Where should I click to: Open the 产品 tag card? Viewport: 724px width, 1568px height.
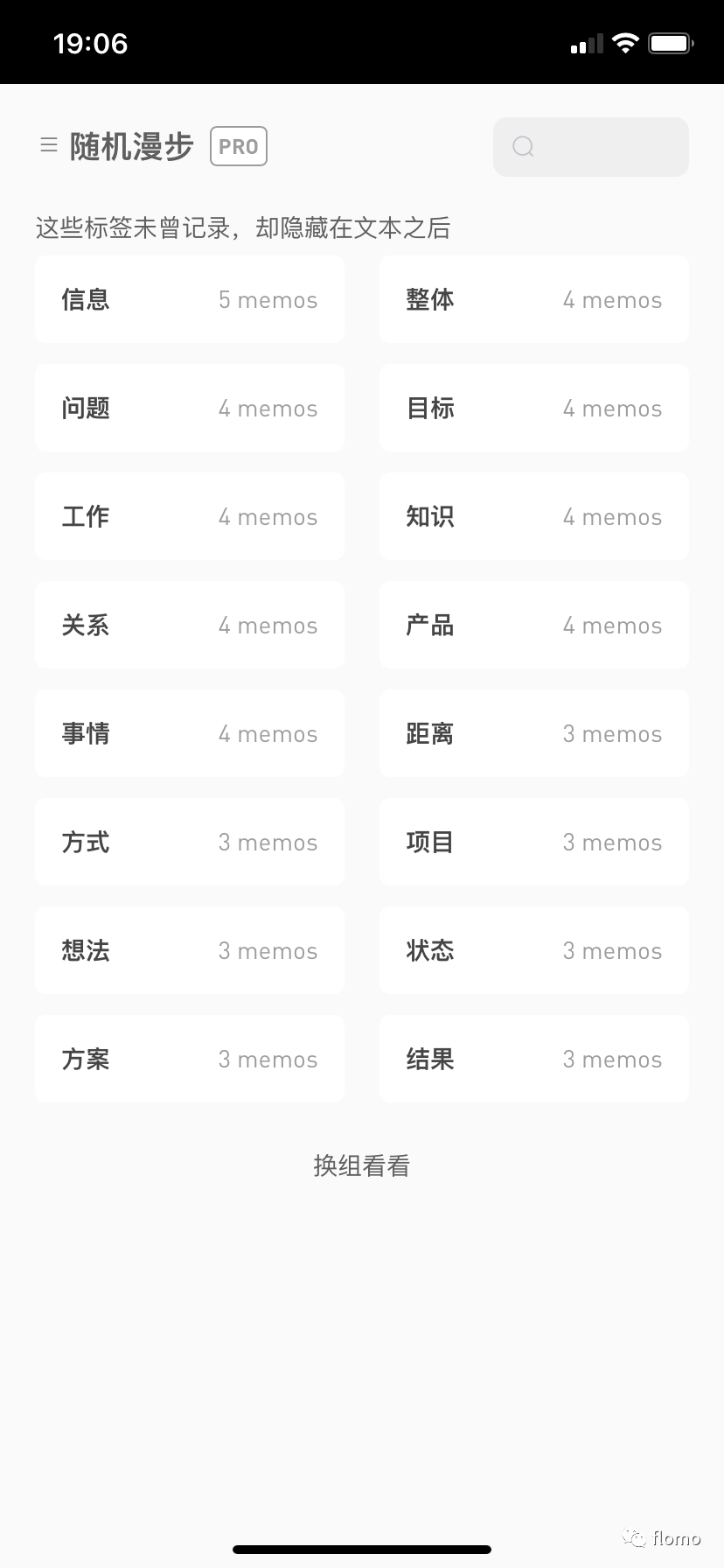pyautogui.click(x=534, y=625)
